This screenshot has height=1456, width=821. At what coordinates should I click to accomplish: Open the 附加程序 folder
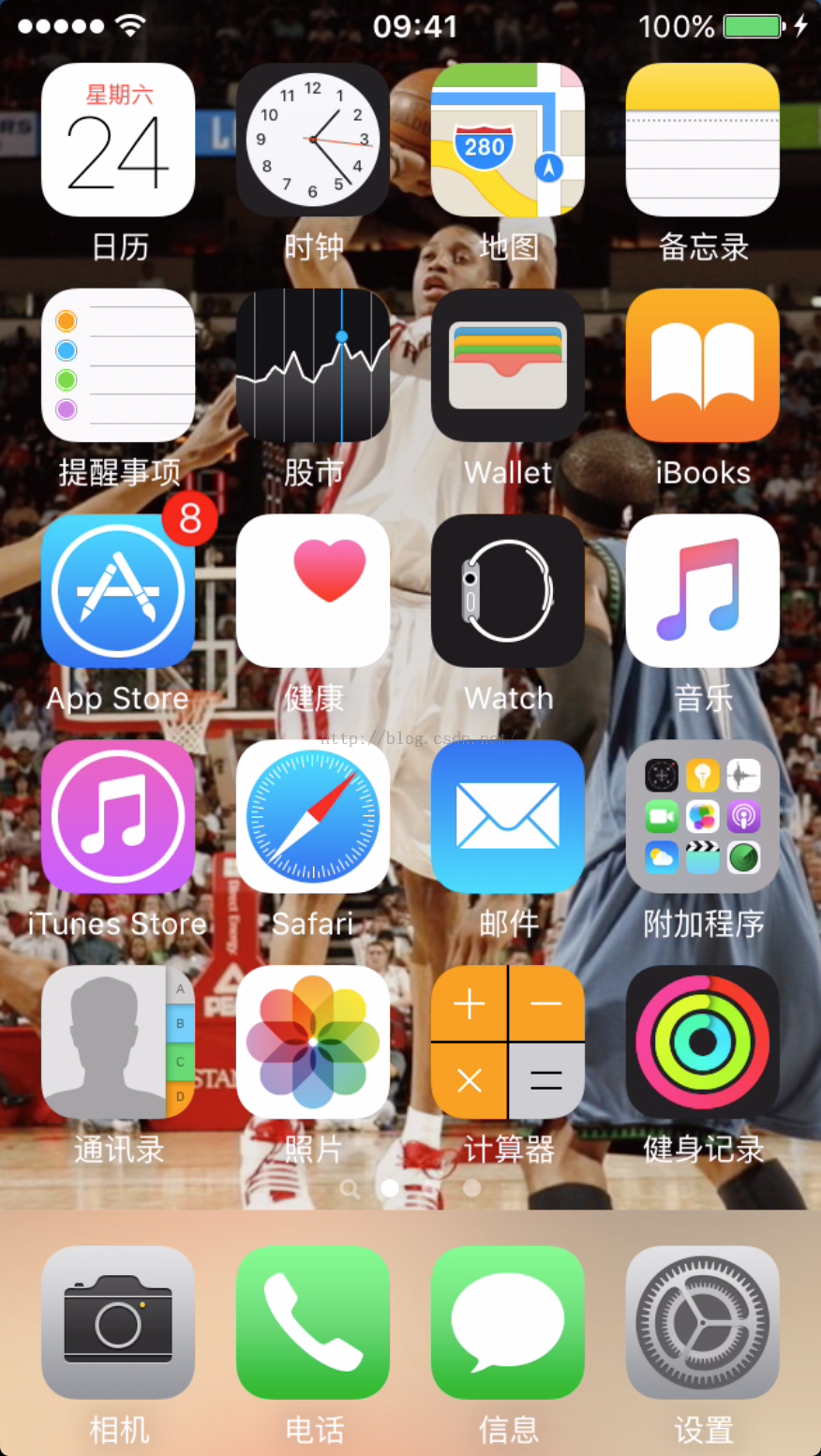tap(703, 817)
